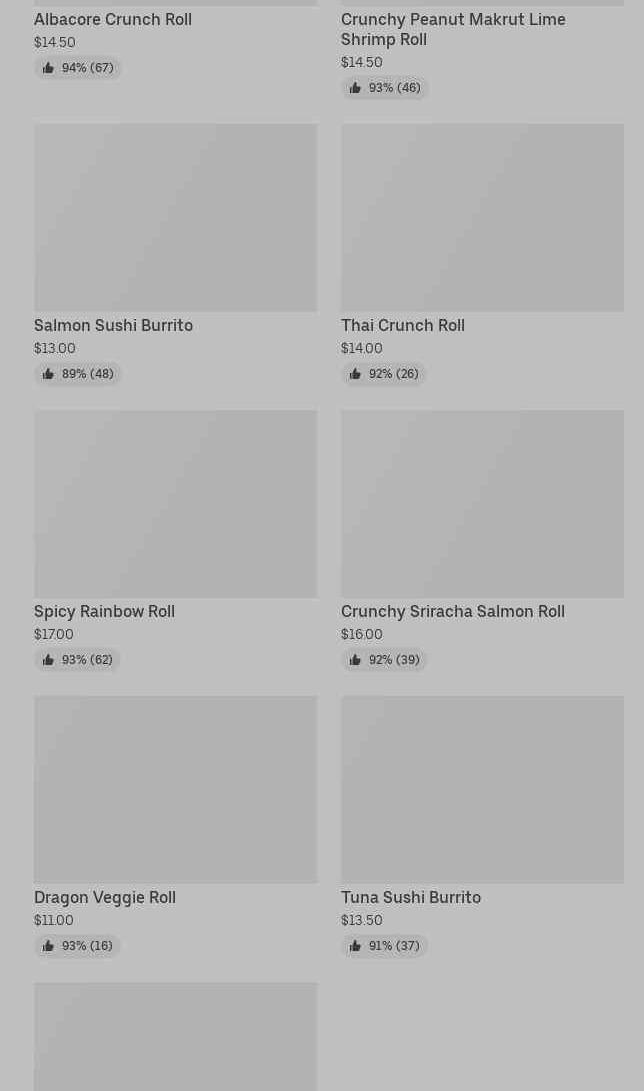Open the Albacore Crunch Roll item

(x=175, y=40)
